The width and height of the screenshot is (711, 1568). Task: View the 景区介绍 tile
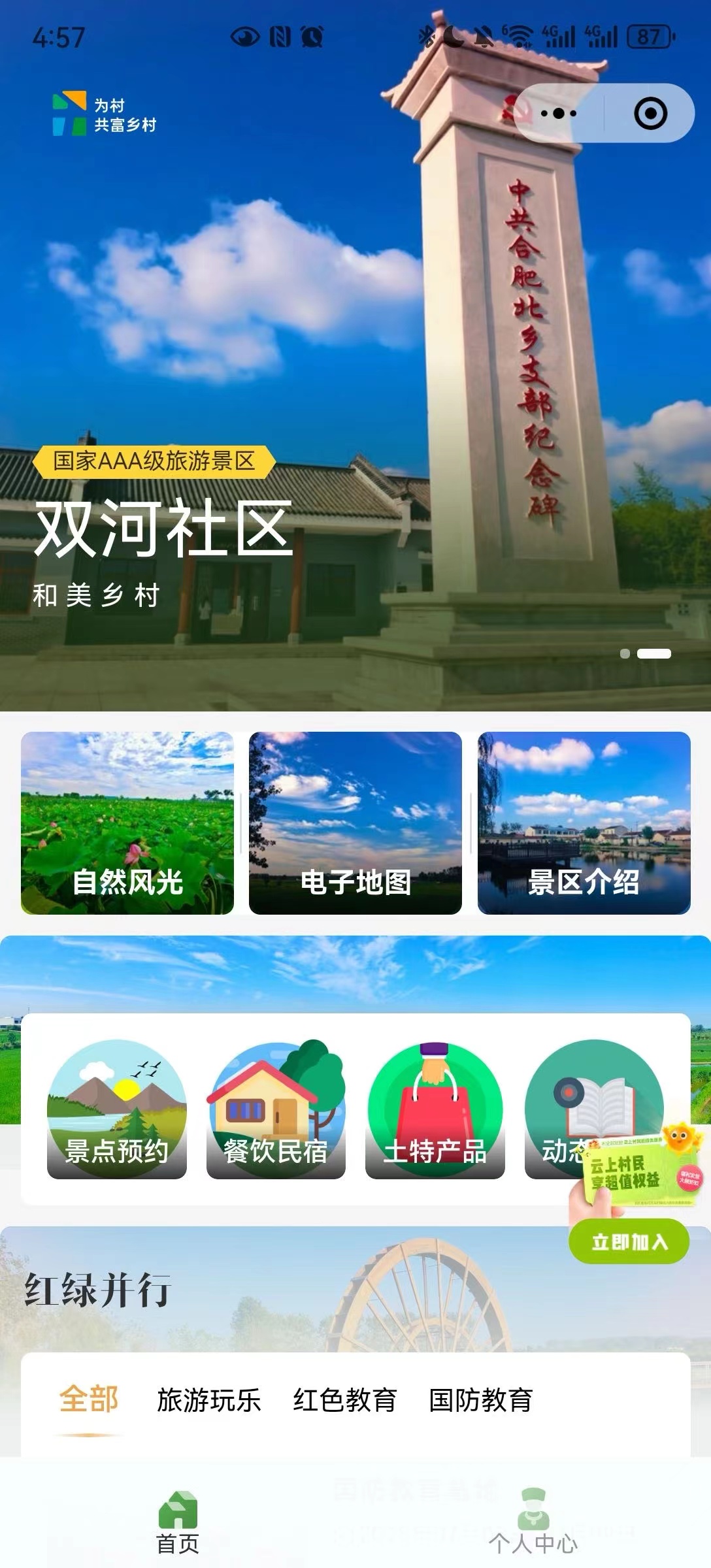coord(584,823)
